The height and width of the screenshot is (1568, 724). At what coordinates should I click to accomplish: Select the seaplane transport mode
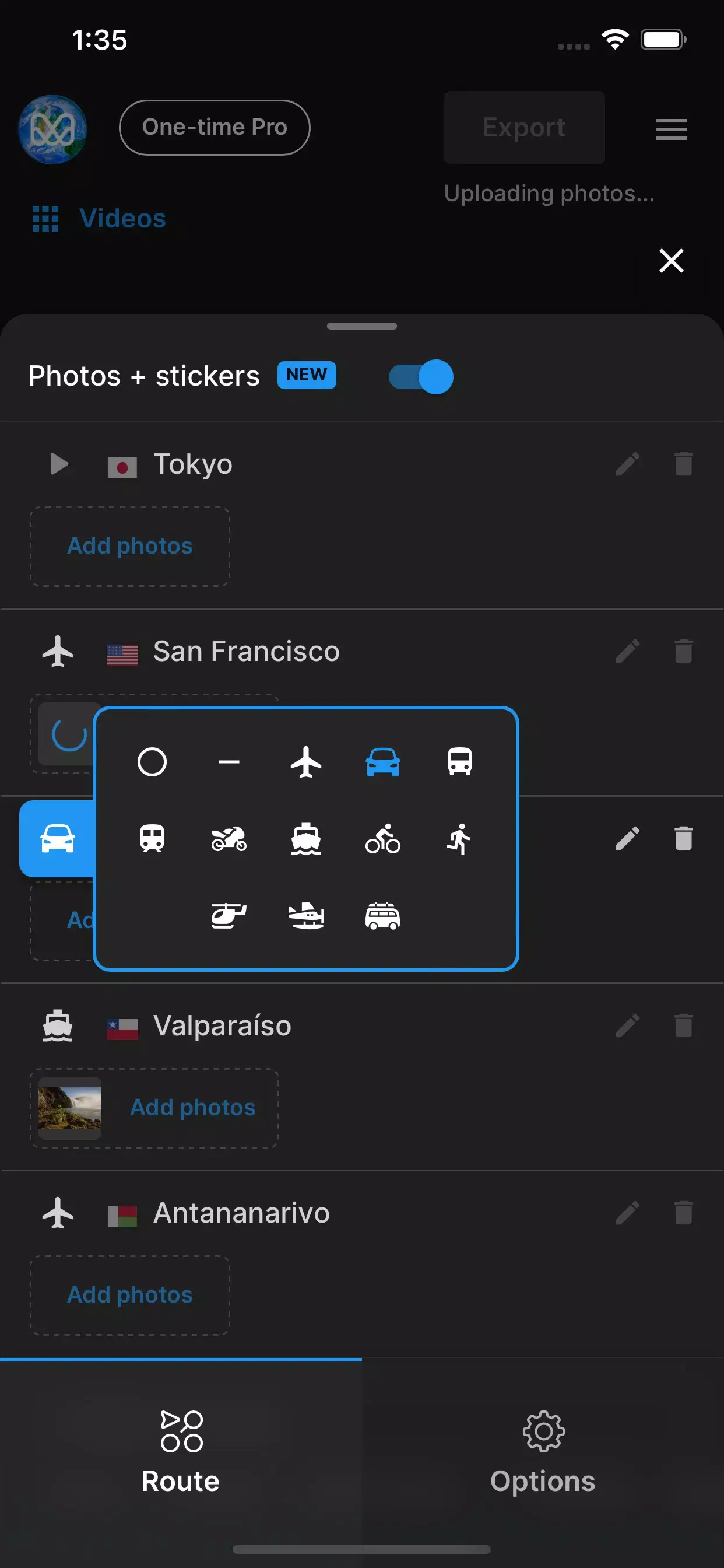coord(307,916)
